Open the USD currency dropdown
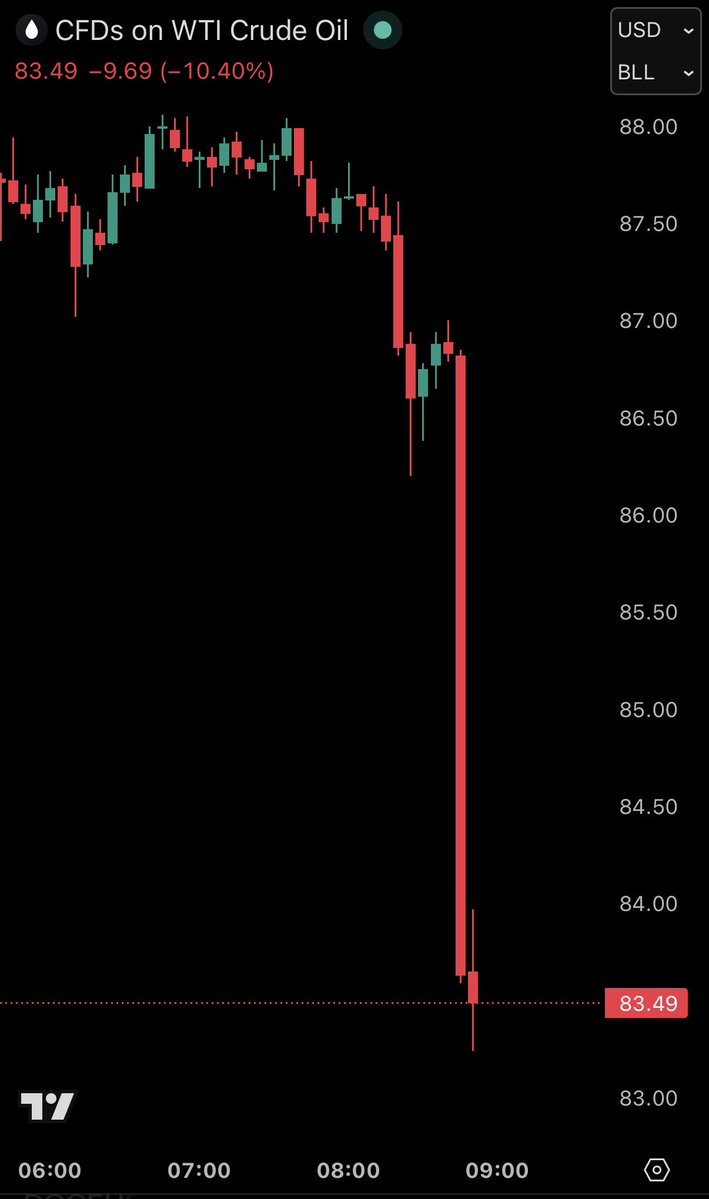709x1199 pixels. coord(655,30)
